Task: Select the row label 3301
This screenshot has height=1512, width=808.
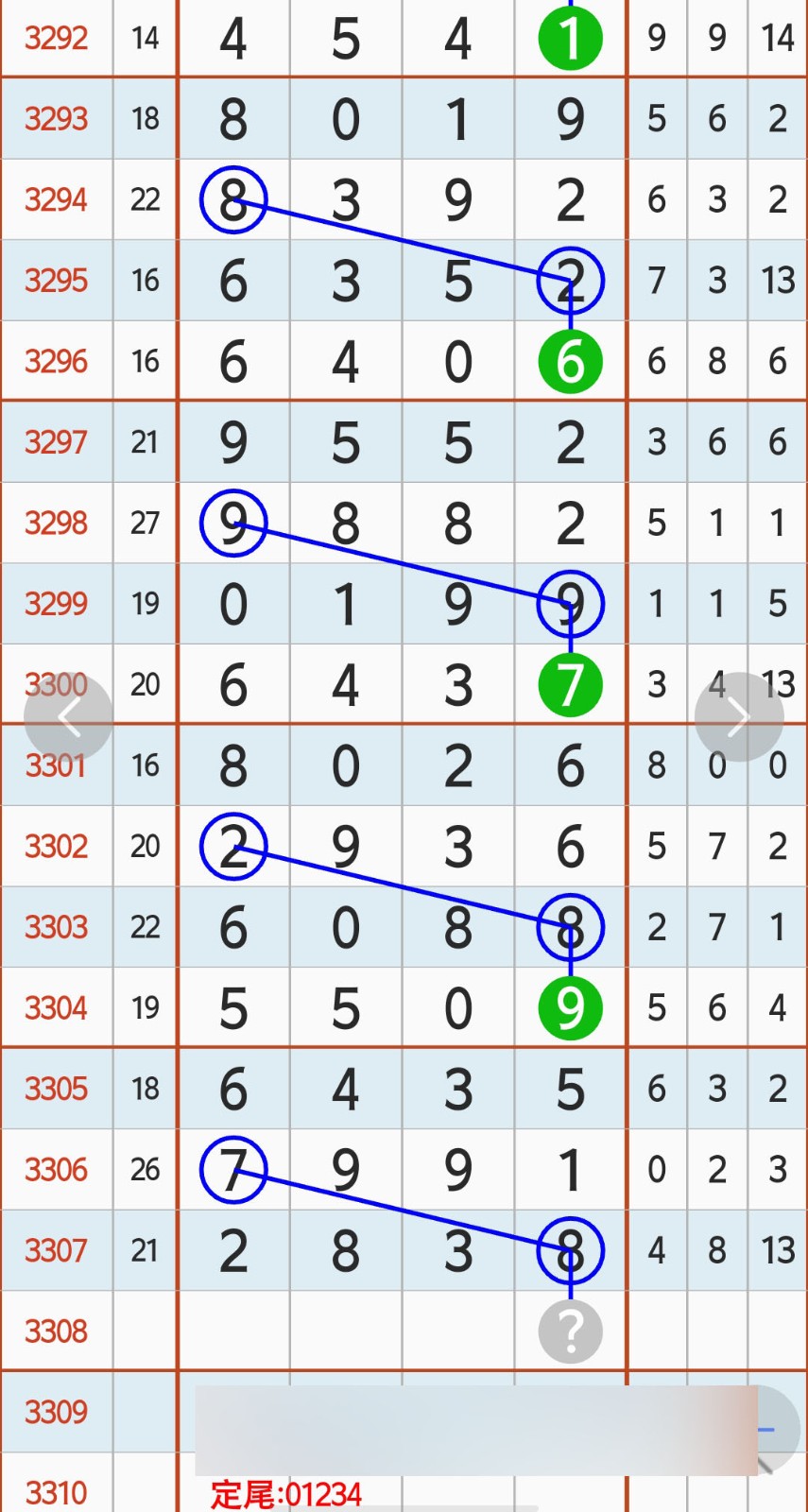Action: tap(56, 766)
